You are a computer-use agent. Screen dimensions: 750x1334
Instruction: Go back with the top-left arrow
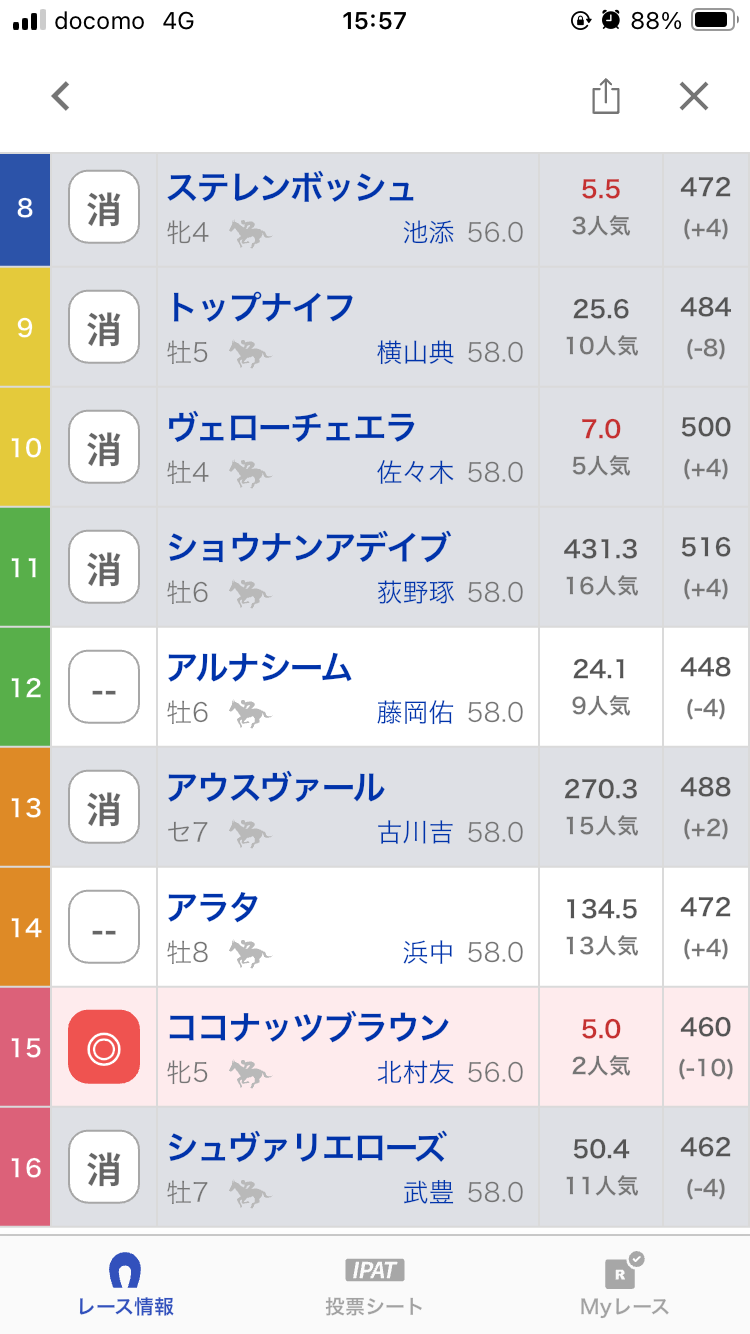[x=61, y=96]
